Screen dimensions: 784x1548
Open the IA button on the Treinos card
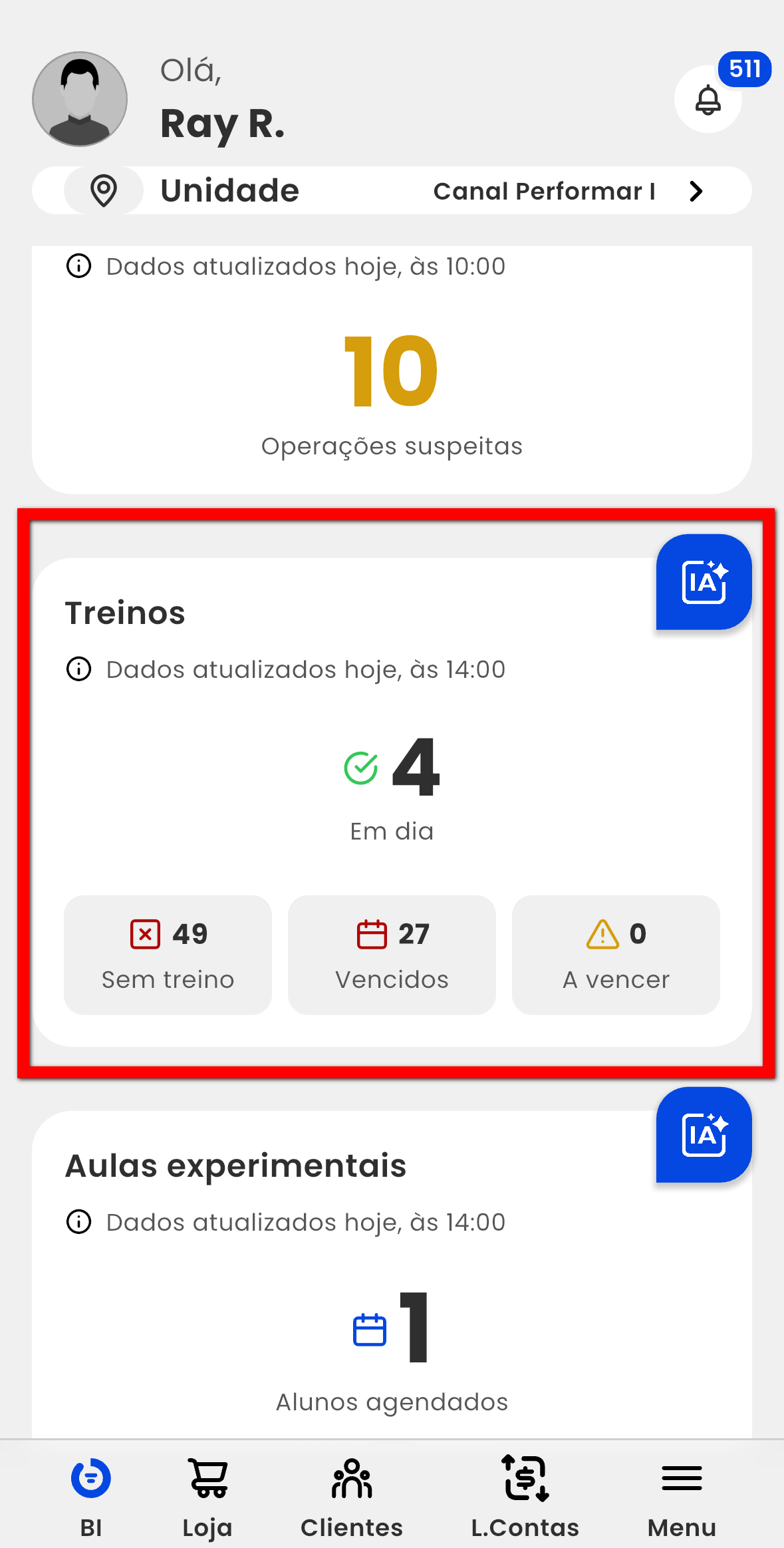pos(704,582)
